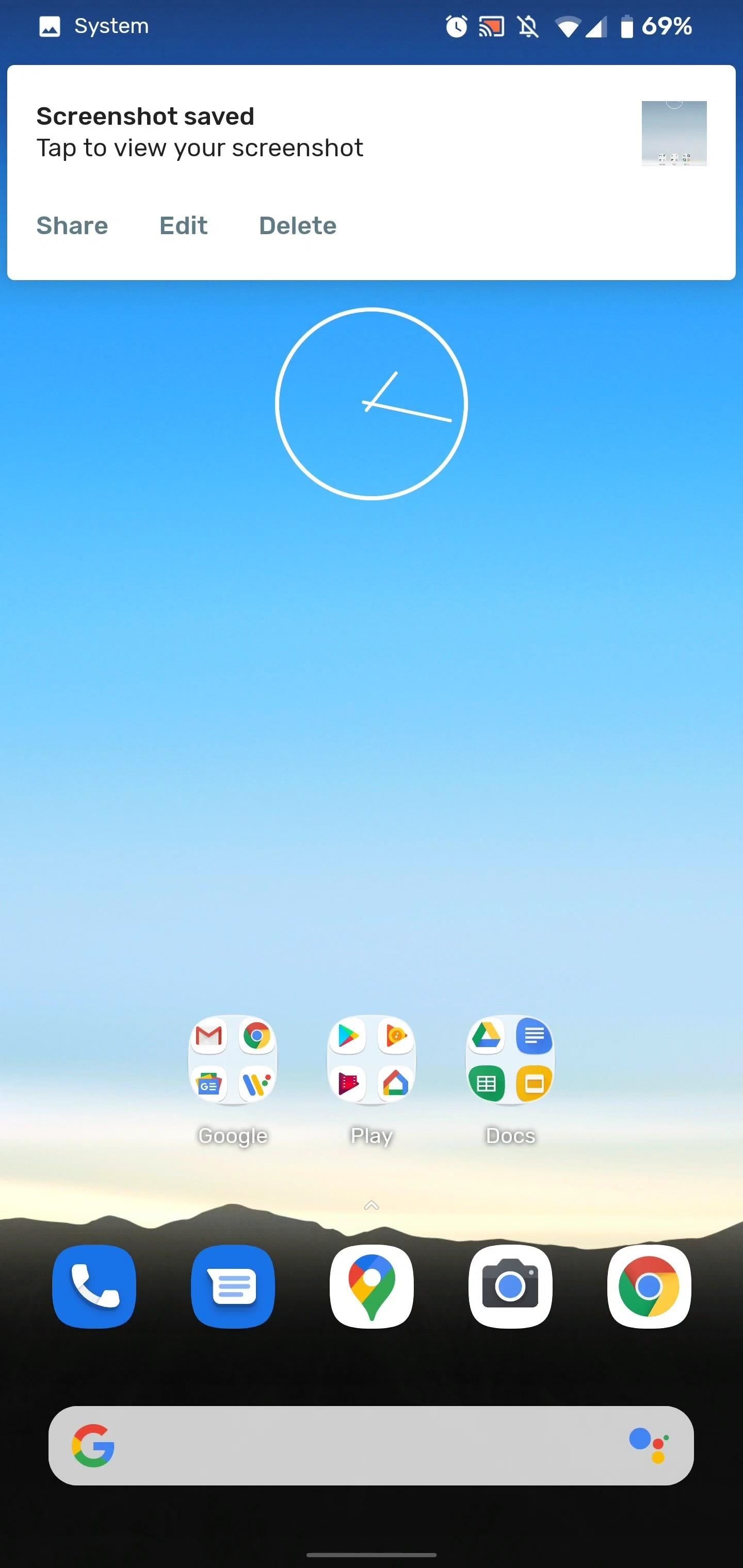Activate Google Assistant in the search bar

click(x=649, y=1446)
